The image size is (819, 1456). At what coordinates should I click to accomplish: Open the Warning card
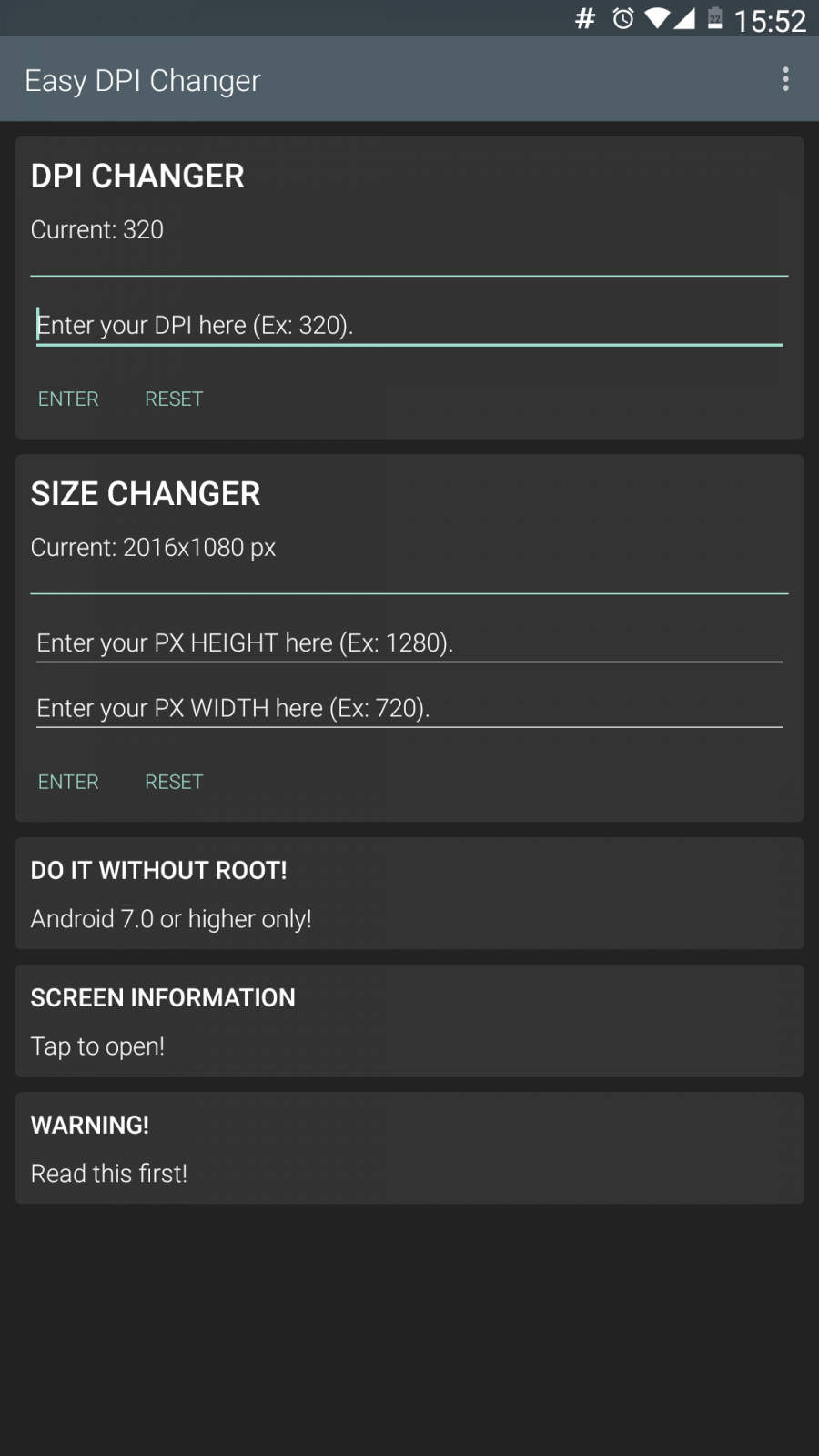click(409, 1148)
